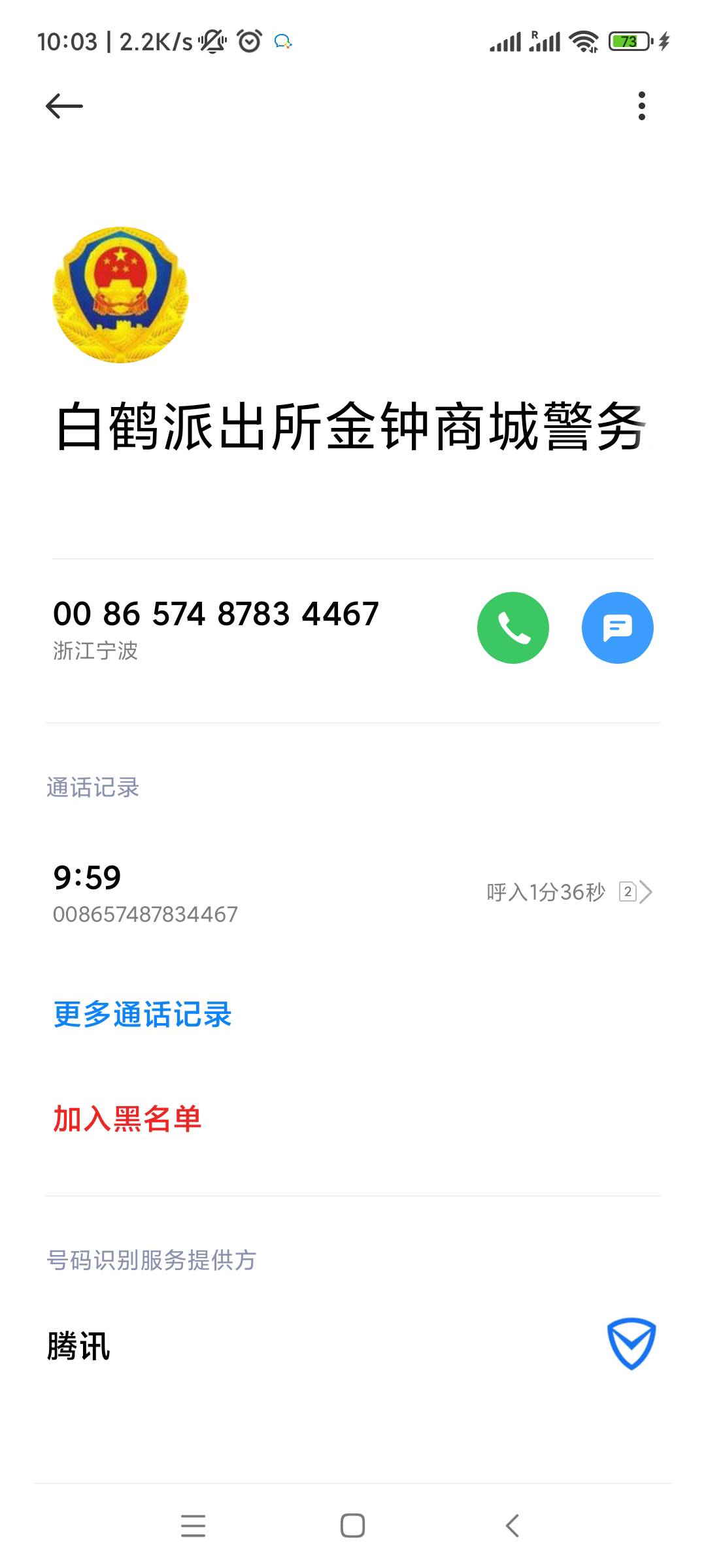Send a text message to this number
The image size is (706, 1568).
[618, 628]
